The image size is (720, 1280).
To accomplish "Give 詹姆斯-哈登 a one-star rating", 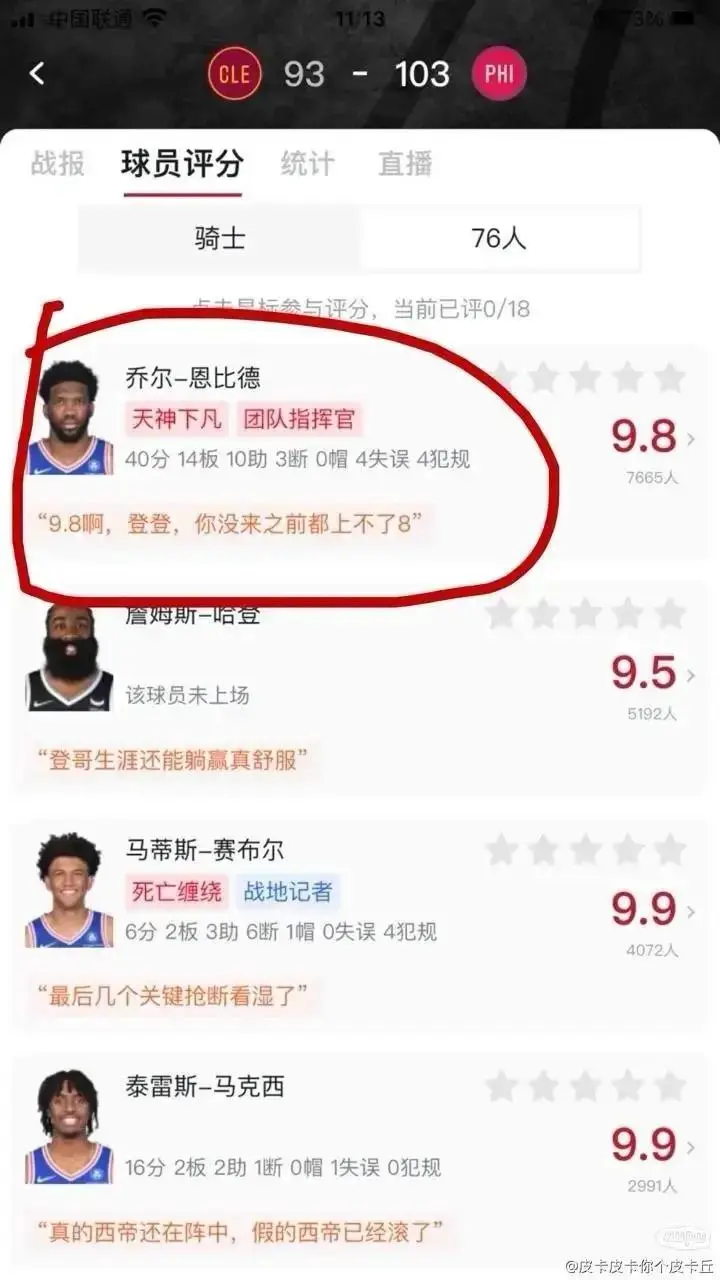I will pos(502,614).
